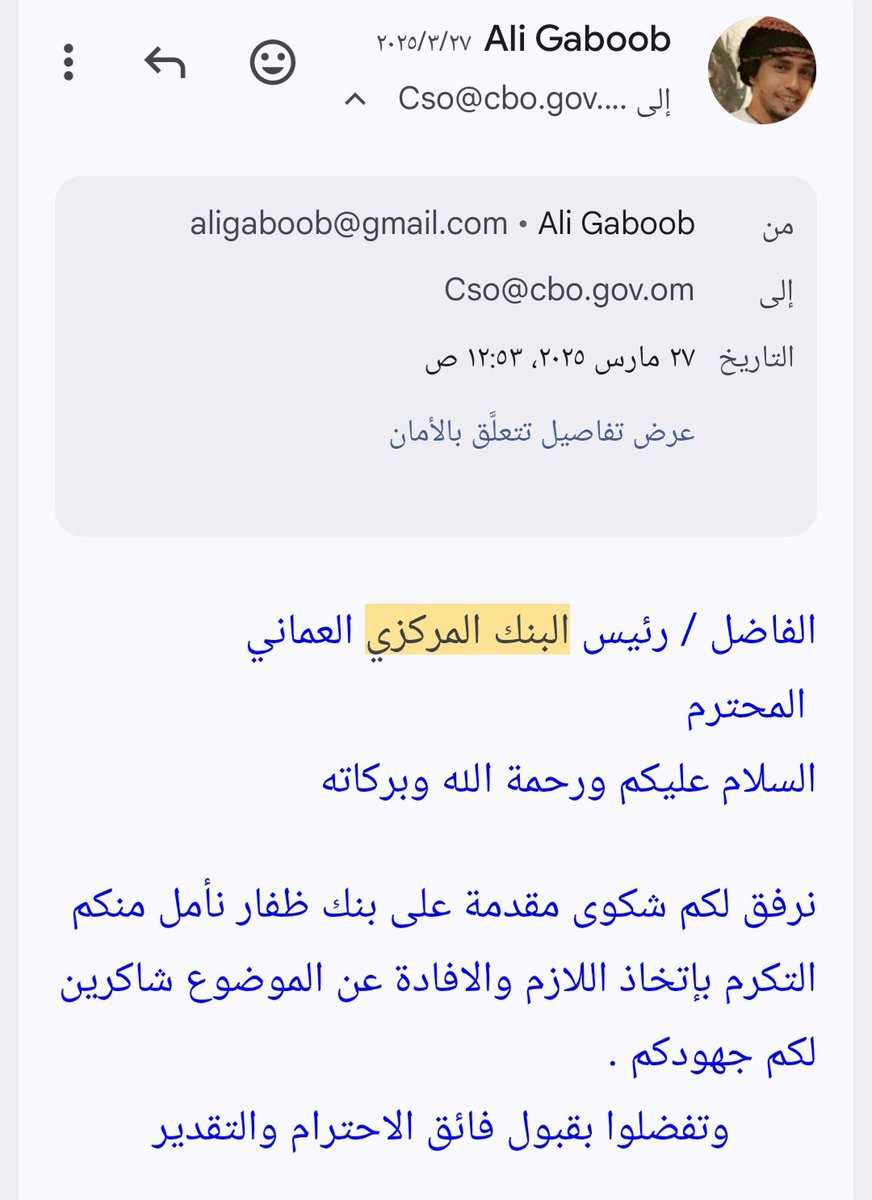This screenshot has width=872, height=1200.
Task: Open the security details link
Action: tap(541, 433)
